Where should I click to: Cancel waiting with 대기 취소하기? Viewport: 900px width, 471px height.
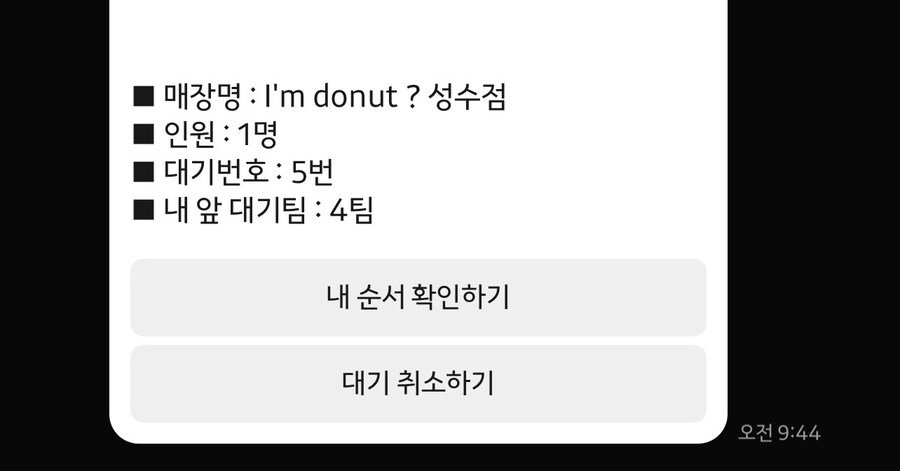418,383
